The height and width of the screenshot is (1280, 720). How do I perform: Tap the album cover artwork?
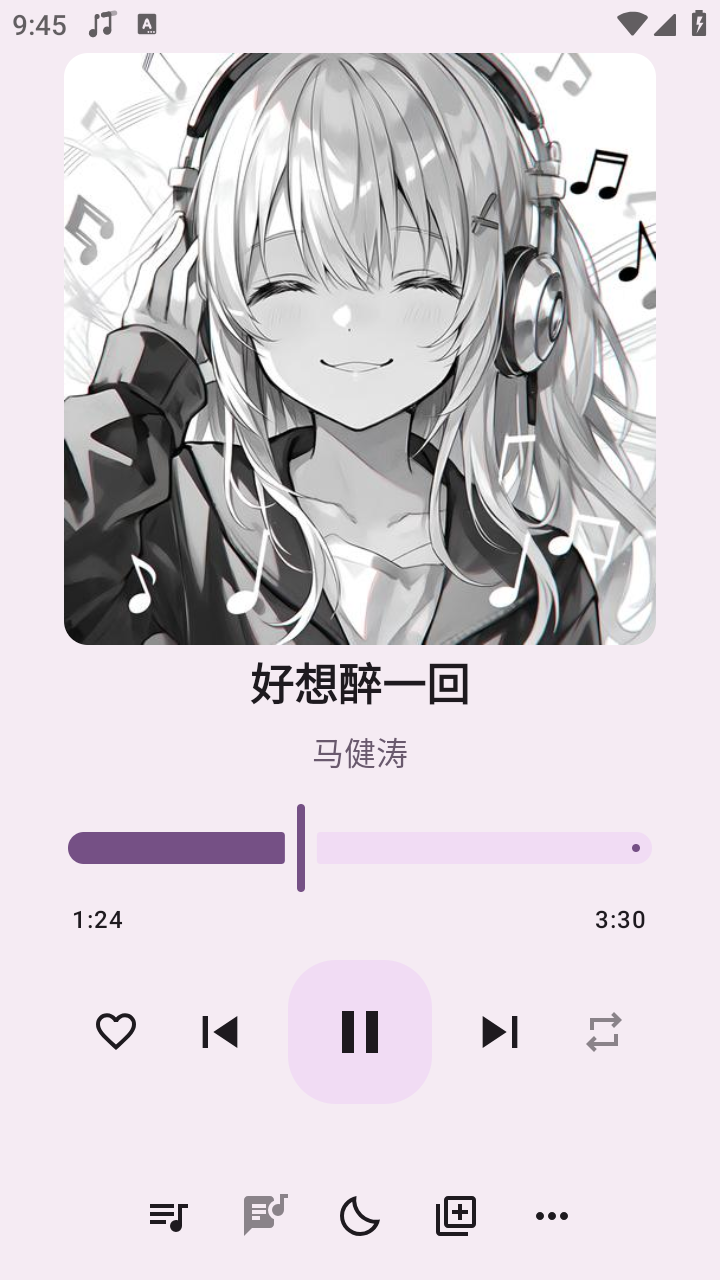[x=360, y=348]
